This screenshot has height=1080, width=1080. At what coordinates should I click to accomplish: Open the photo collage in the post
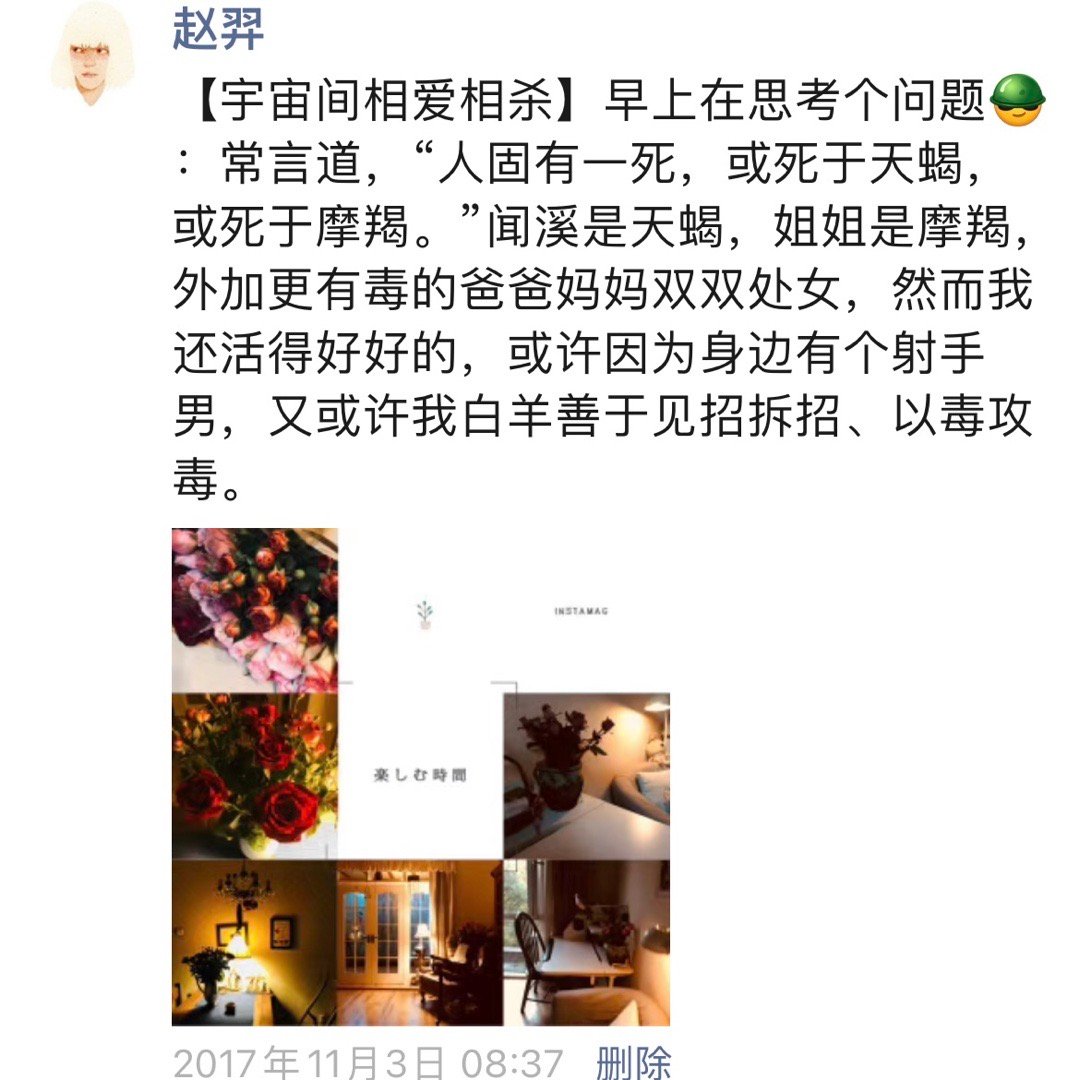[420, 776]
